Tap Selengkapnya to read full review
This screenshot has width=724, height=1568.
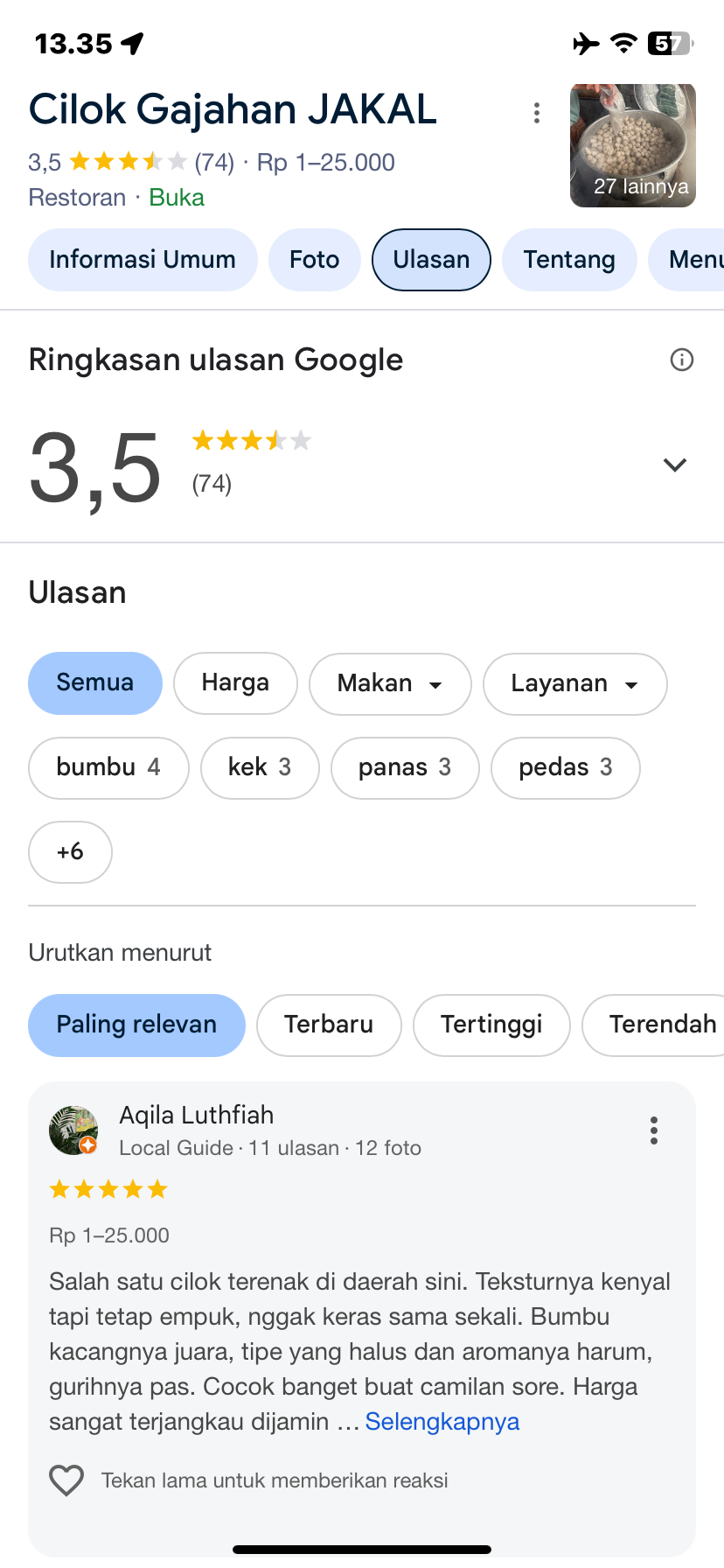(442, 1422)
